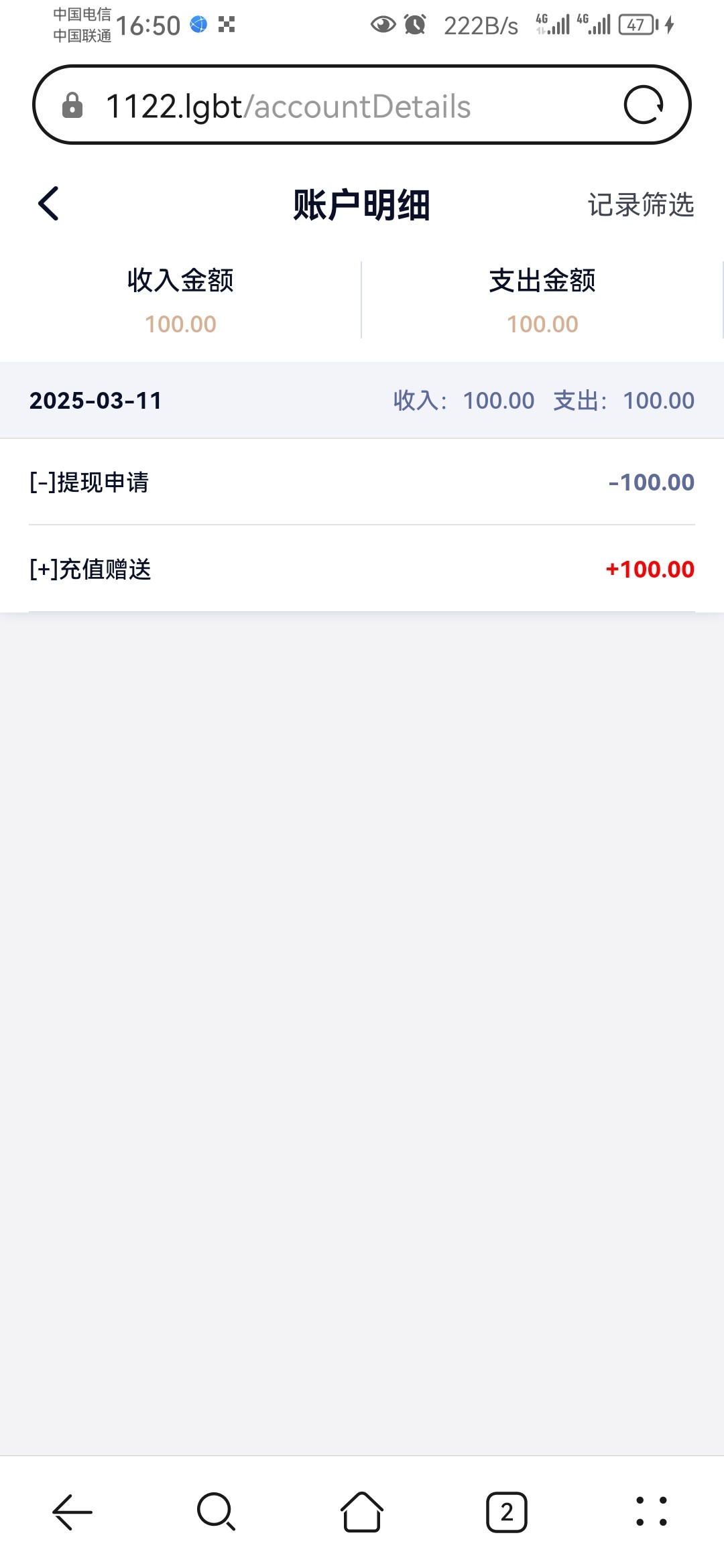
Task: Go to the browser home page
Action: tap(362, 1512)
